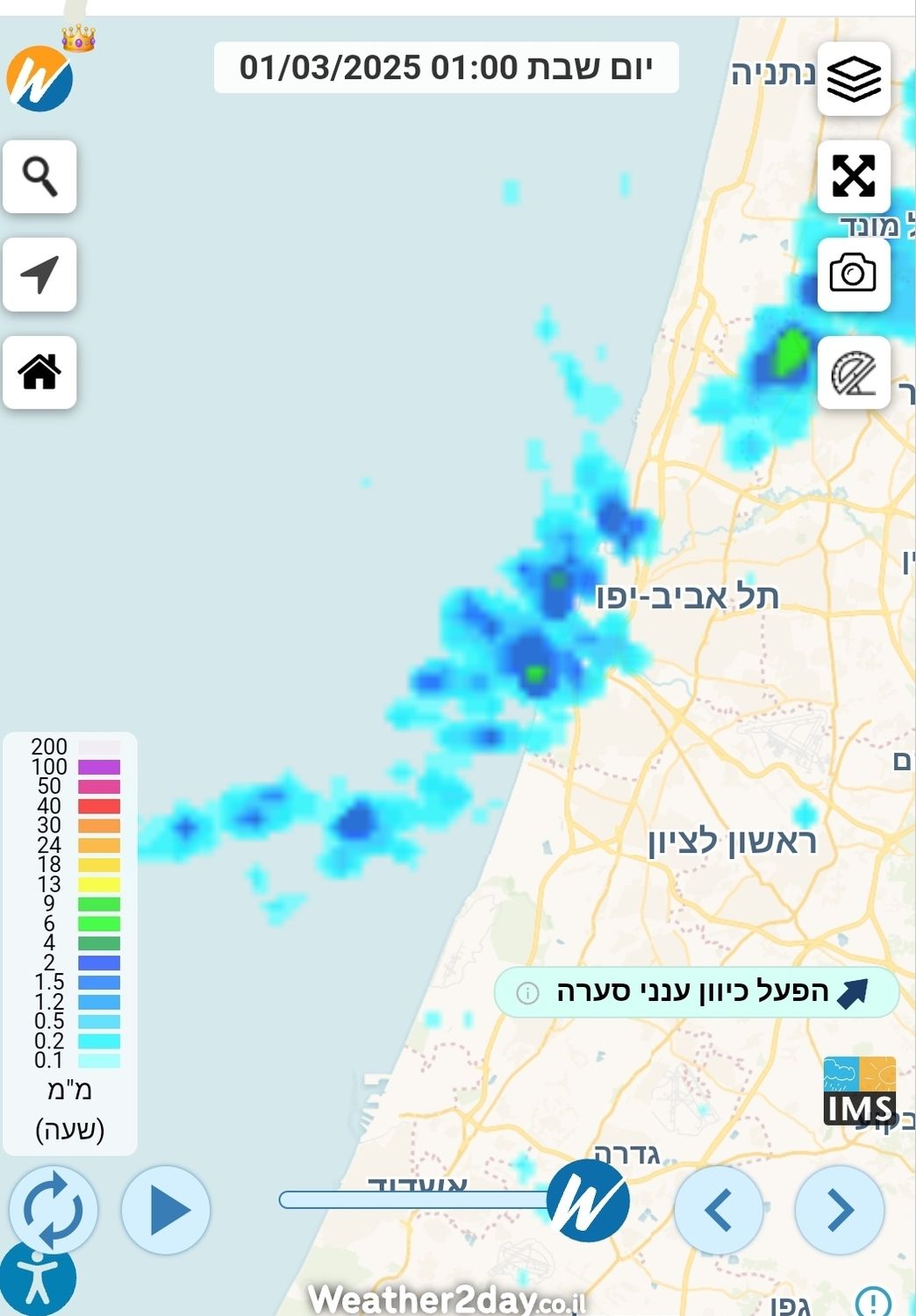Open the measuring protractor tool
This screenshot has height=1316, width=916.
(x=854, y=373)
